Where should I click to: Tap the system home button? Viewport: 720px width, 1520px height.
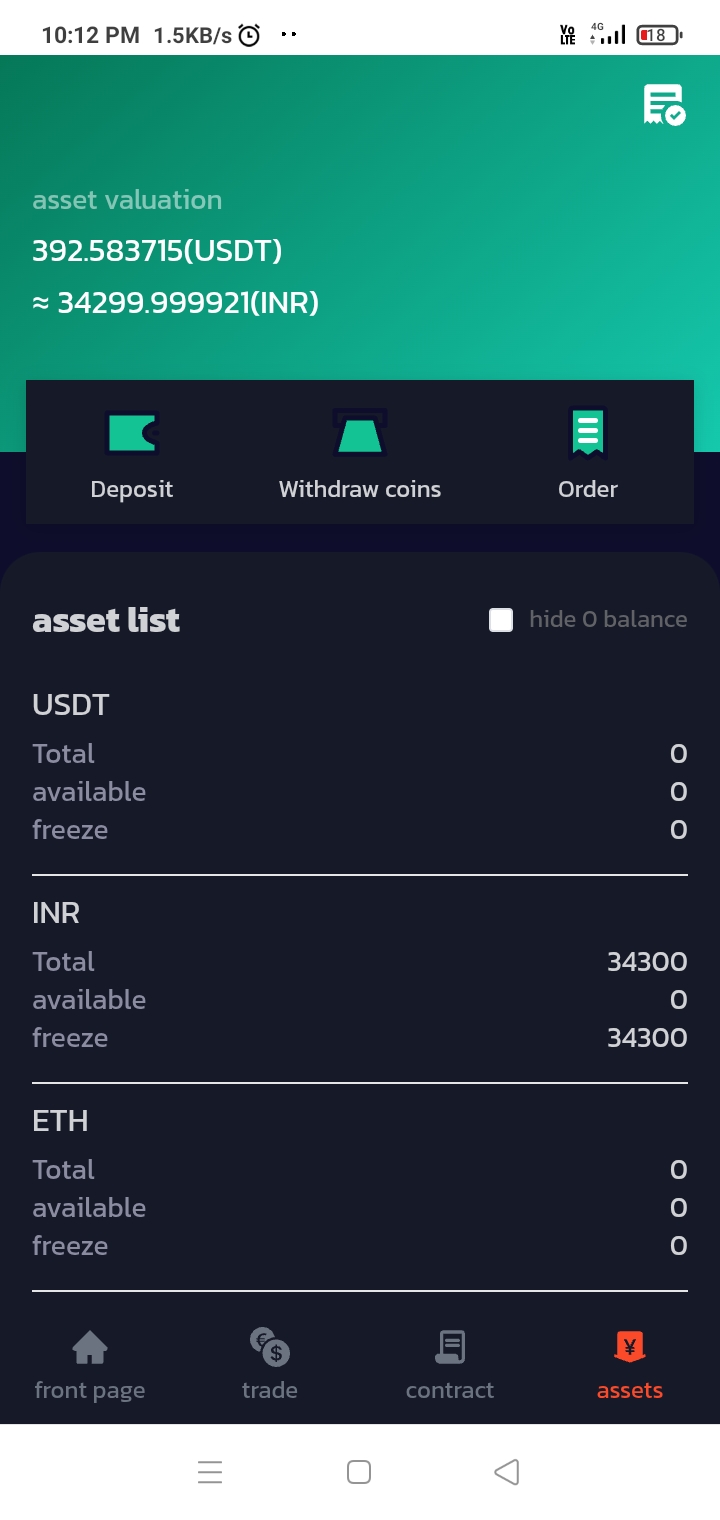click(x=359, y=1472)
